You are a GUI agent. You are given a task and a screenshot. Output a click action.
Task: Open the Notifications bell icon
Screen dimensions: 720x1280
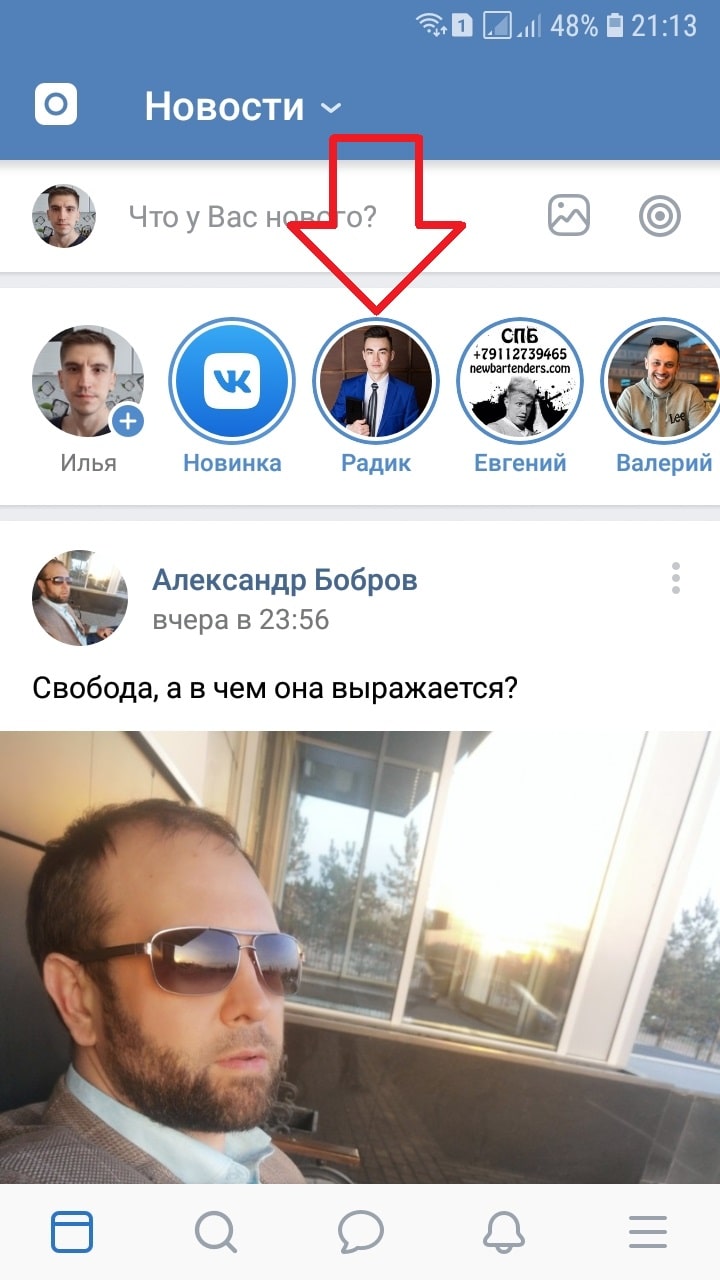tap(504, 1231)
